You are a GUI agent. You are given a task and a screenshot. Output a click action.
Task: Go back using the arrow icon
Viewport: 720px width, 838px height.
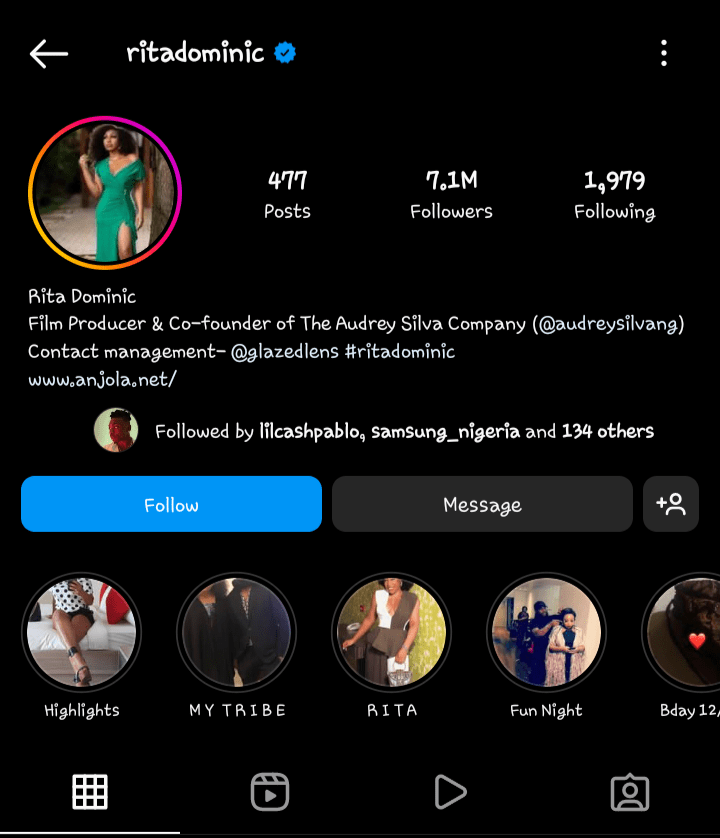(47, 54)
